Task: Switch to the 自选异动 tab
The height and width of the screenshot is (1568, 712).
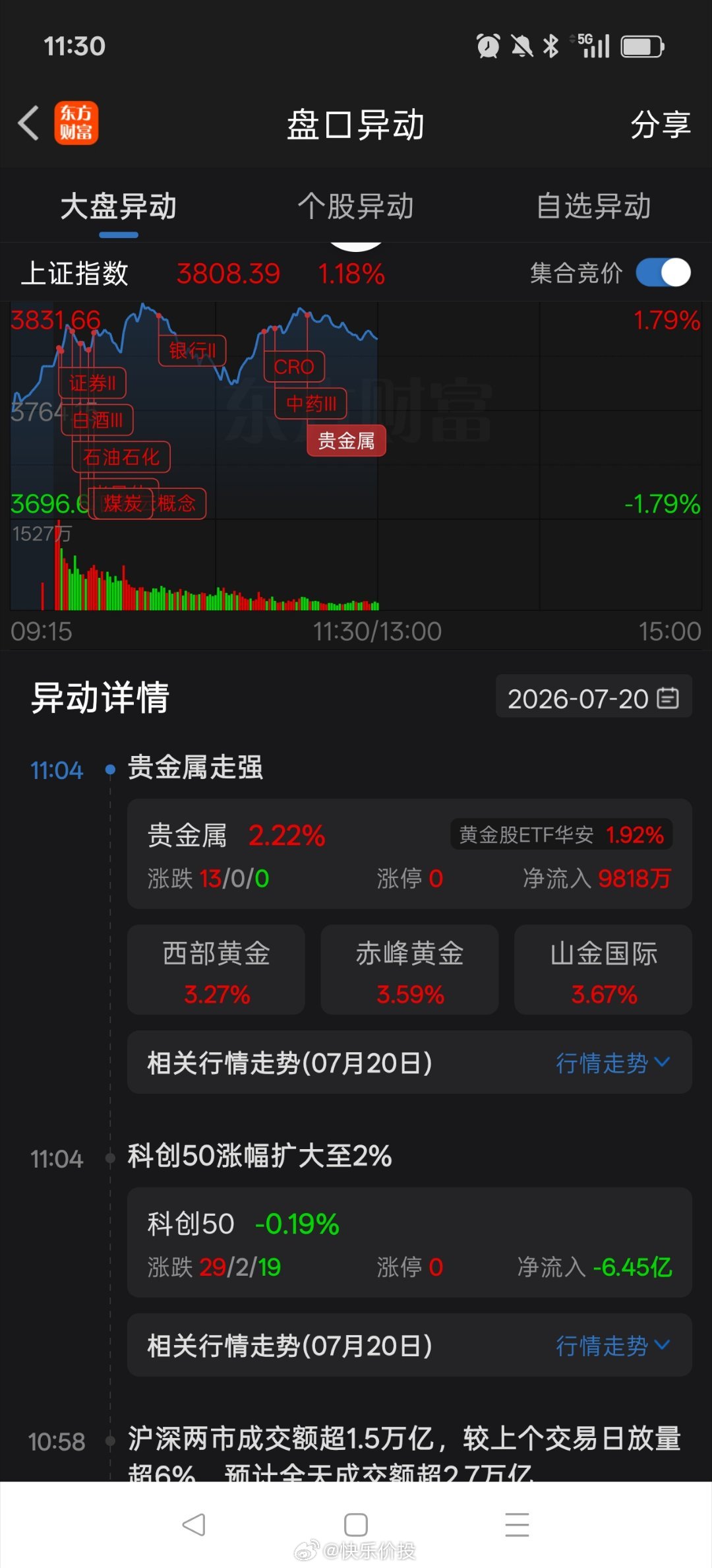Action: [x=593, y=206]
